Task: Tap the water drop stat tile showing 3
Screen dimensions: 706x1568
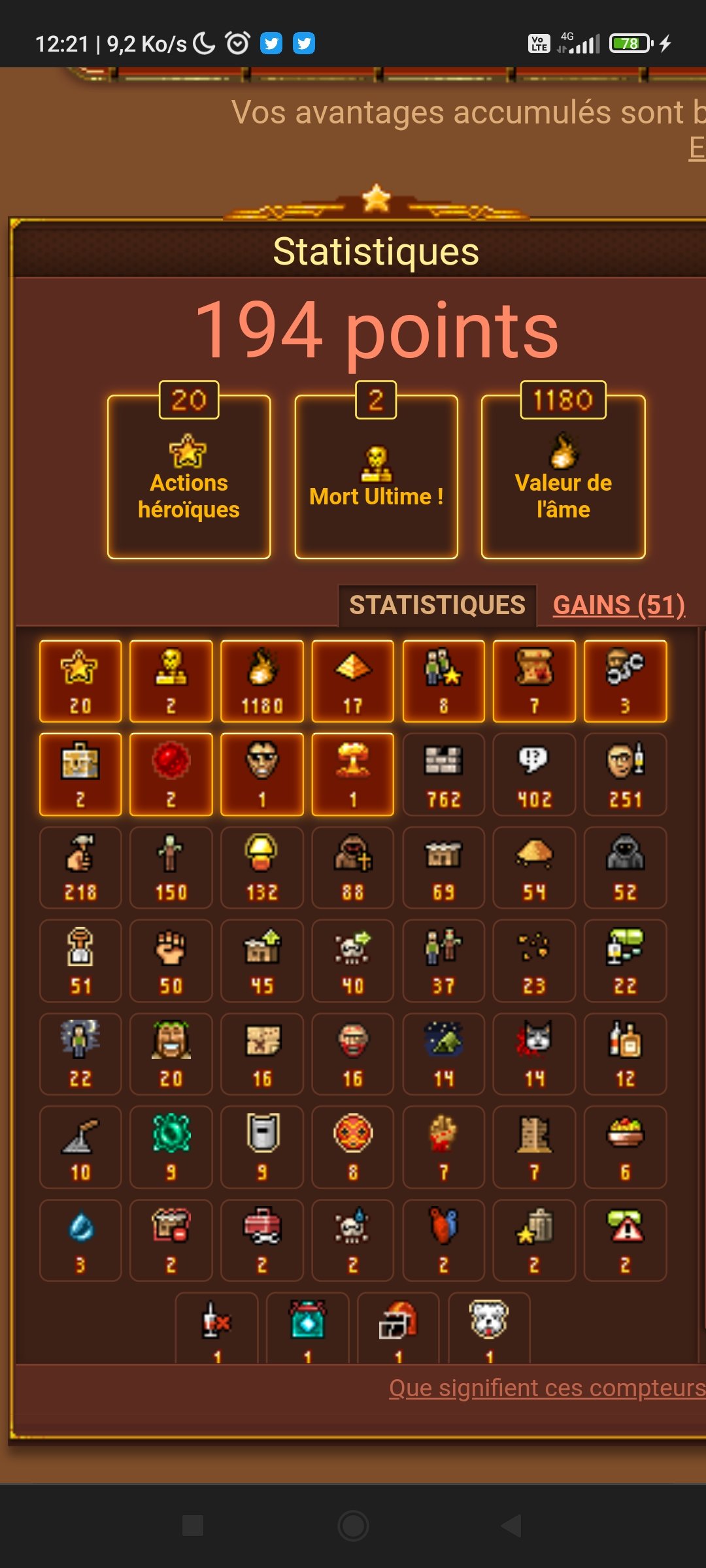Action: pyautogui.click(x=80, y=1241)
